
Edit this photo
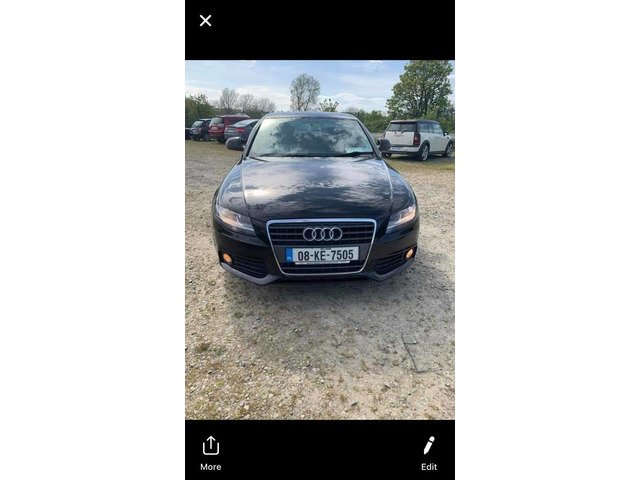428,451
